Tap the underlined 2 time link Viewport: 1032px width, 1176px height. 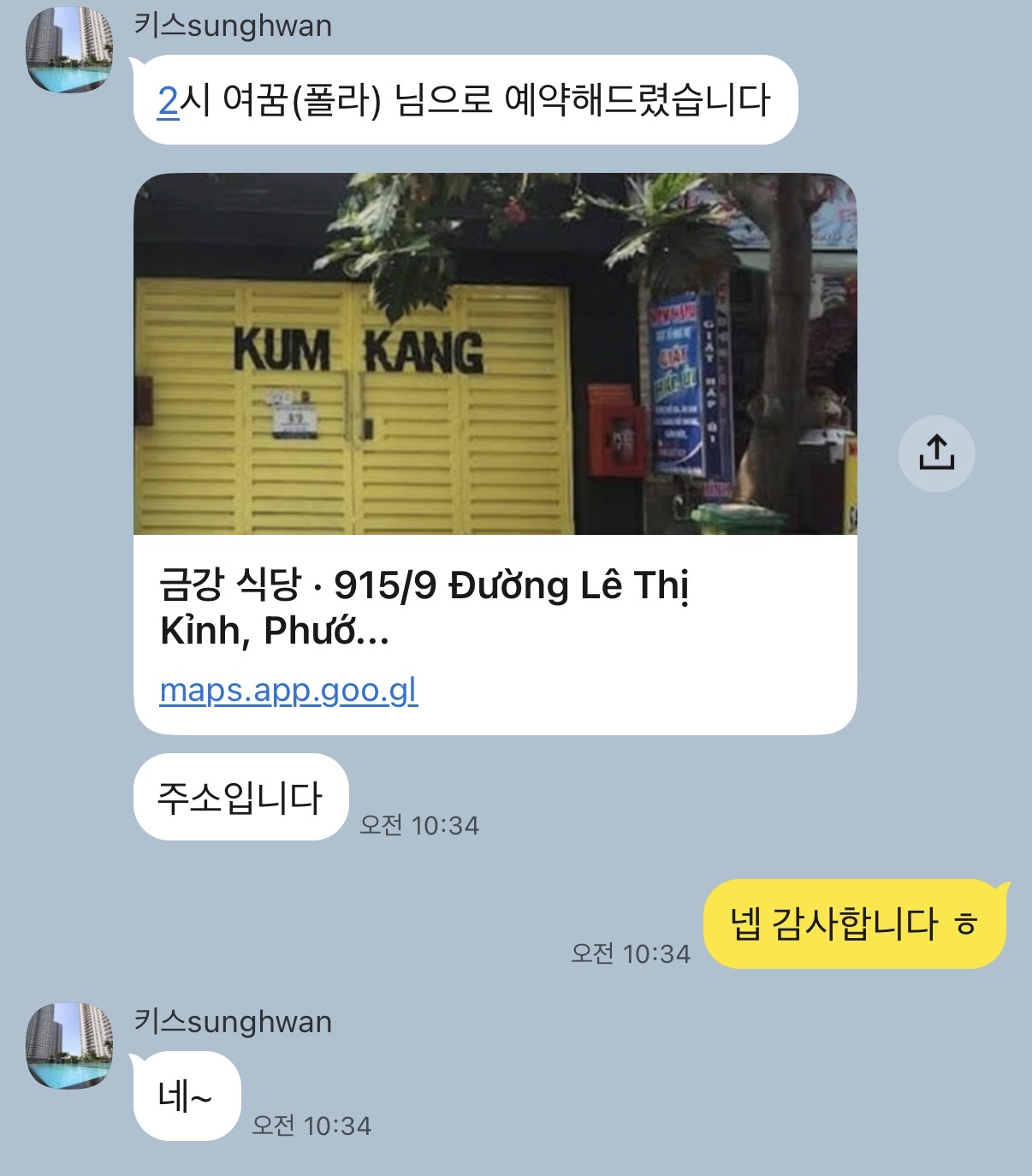[168, 101]
